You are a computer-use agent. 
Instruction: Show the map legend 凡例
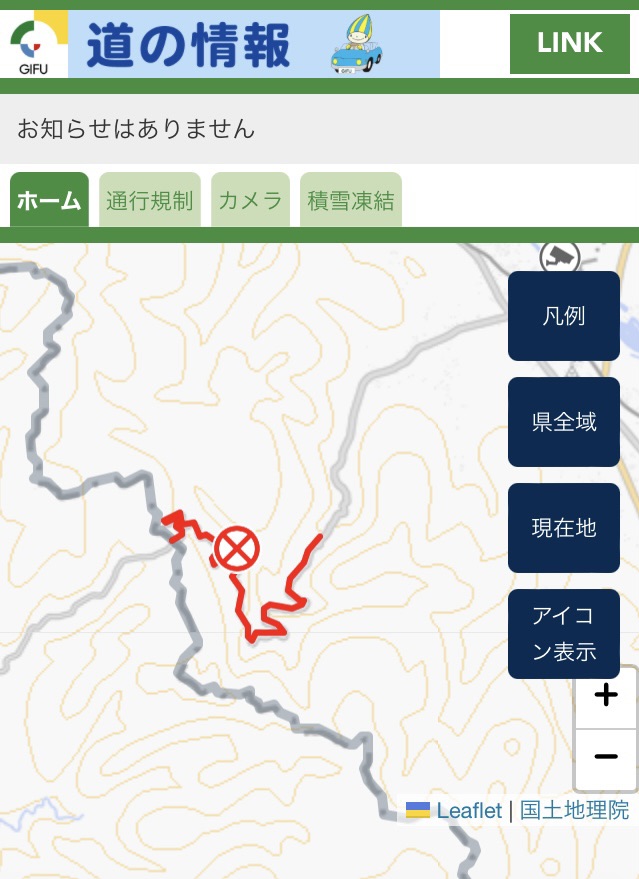point(564,316)
